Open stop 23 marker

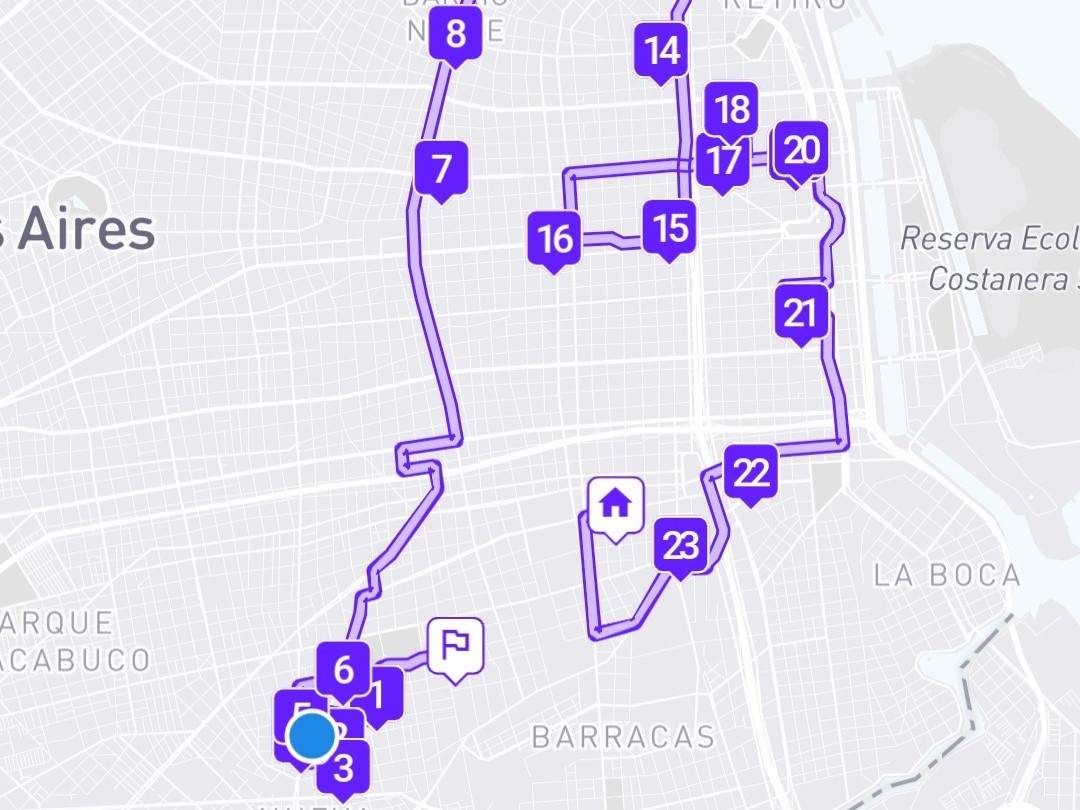[681, 546]
